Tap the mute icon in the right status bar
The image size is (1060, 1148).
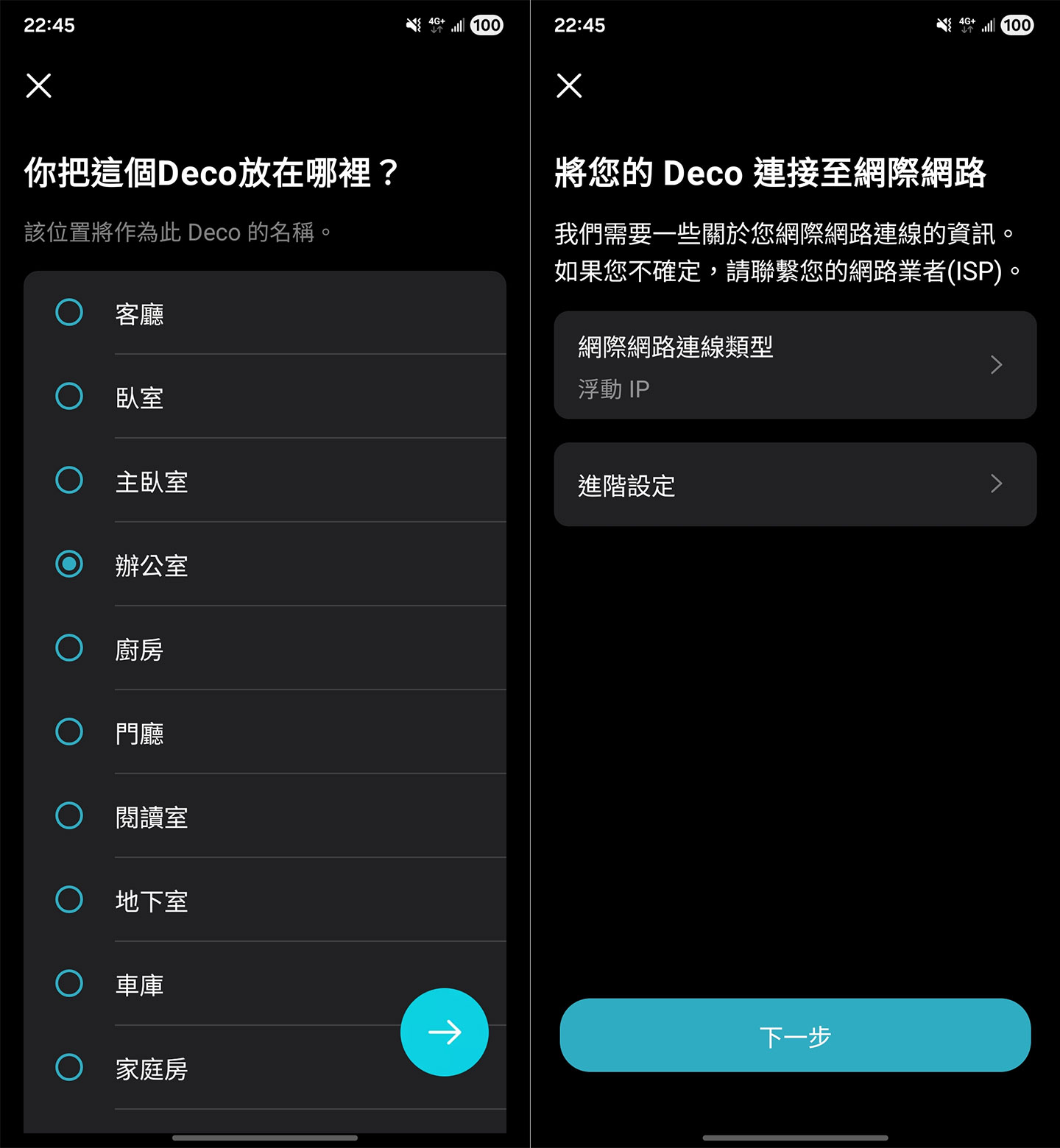944,24
